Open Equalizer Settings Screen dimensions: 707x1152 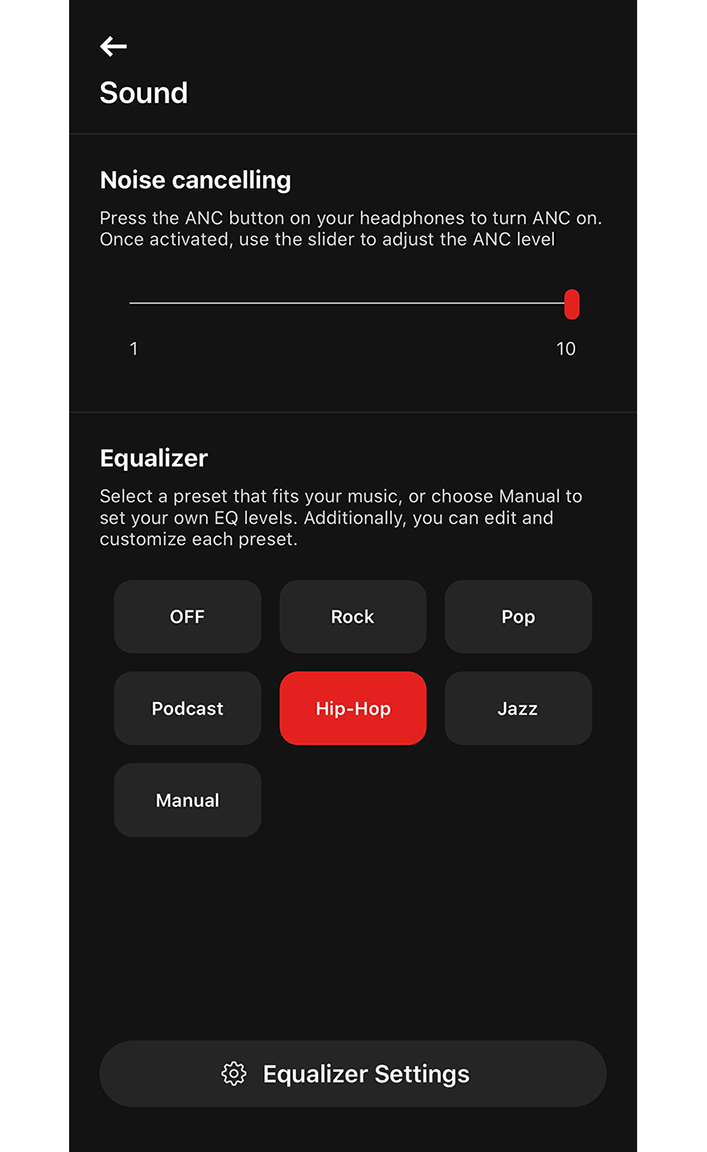tap(353, 1074)
